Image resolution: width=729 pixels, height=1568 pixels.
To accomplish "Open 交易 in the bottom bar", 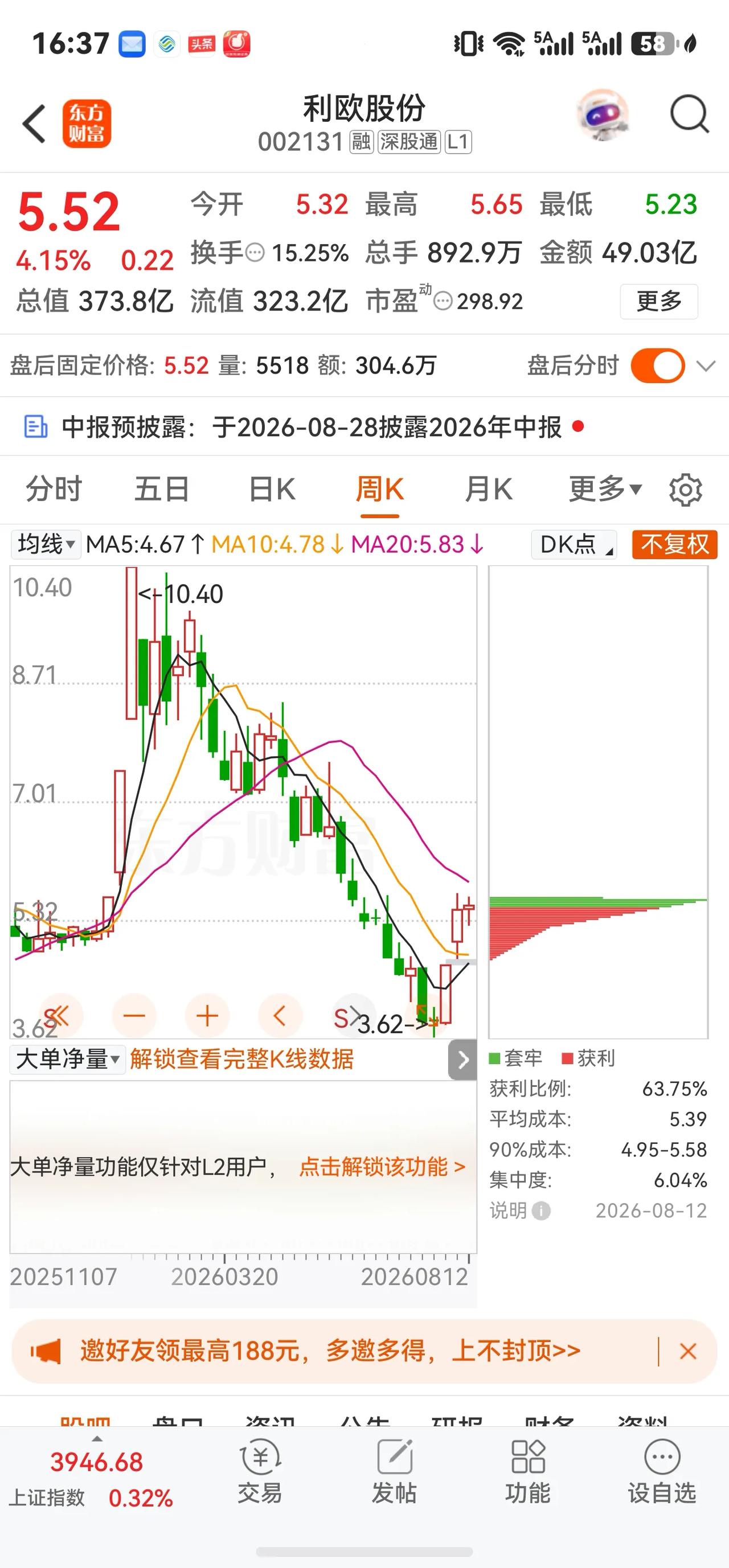I will (260, 1471).
